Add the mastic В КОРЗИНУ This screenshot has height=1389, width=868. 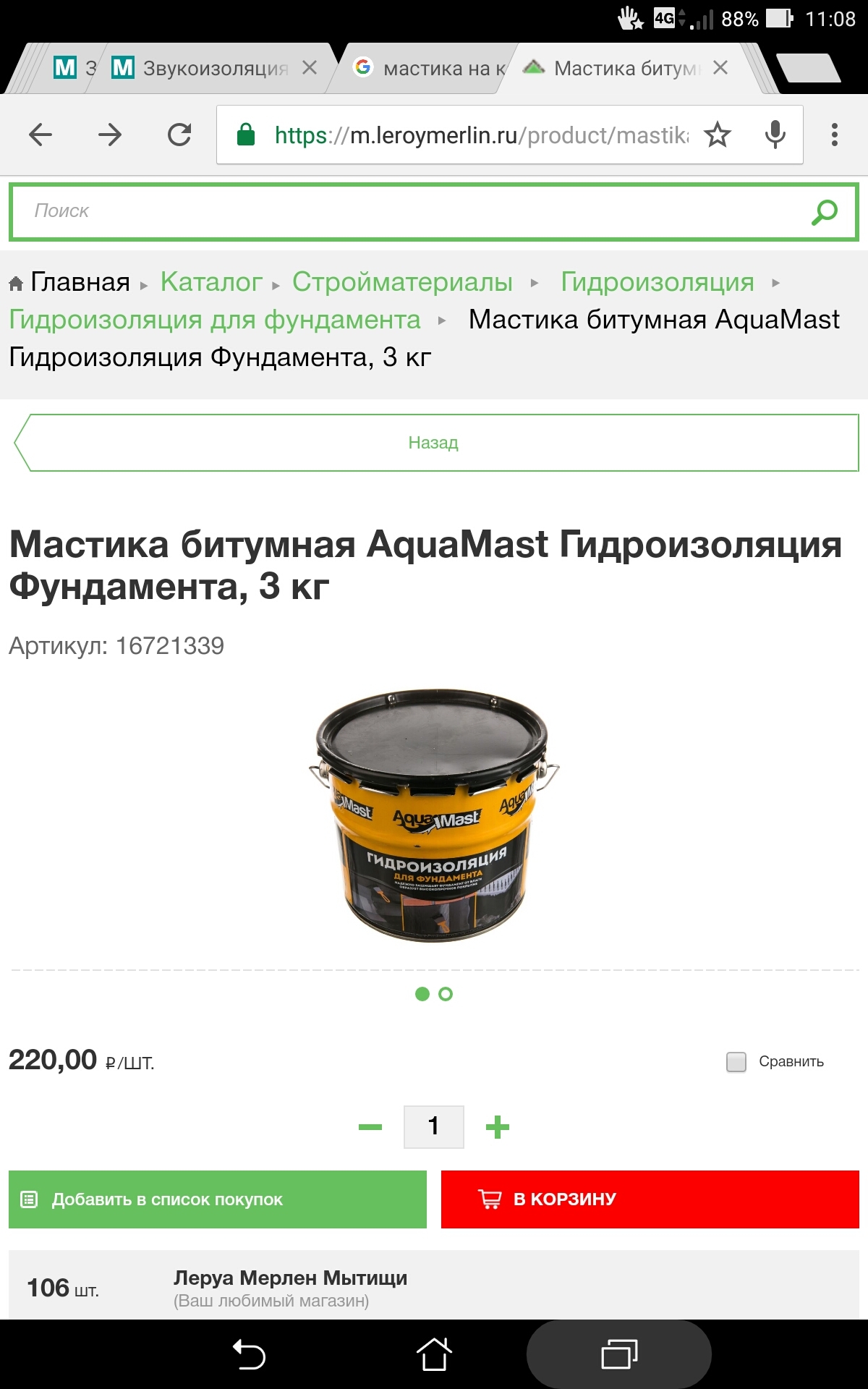pyautogui.click(x=650, y=1199)
